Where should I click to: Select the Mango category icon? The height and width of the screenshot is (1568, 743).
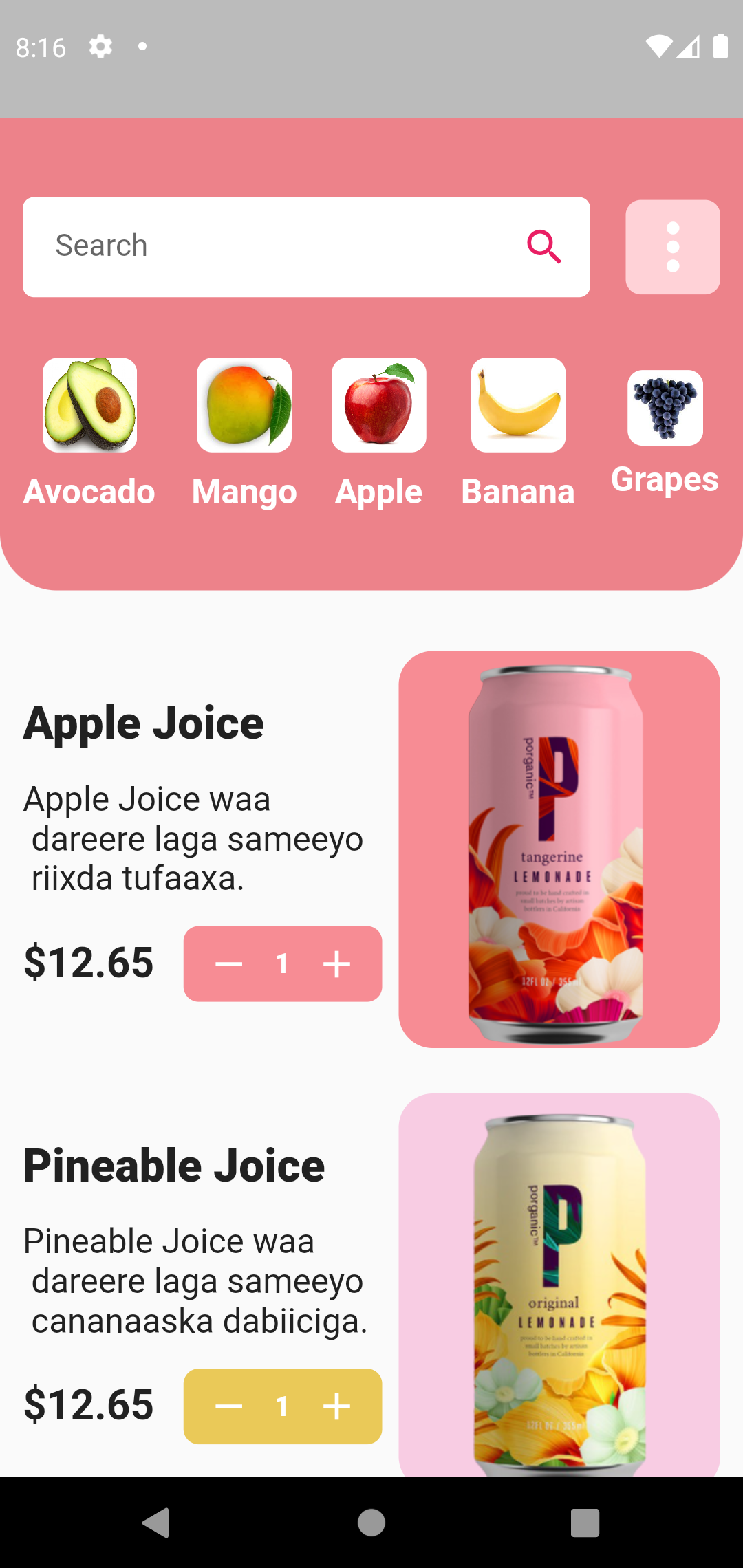point(244,406)
